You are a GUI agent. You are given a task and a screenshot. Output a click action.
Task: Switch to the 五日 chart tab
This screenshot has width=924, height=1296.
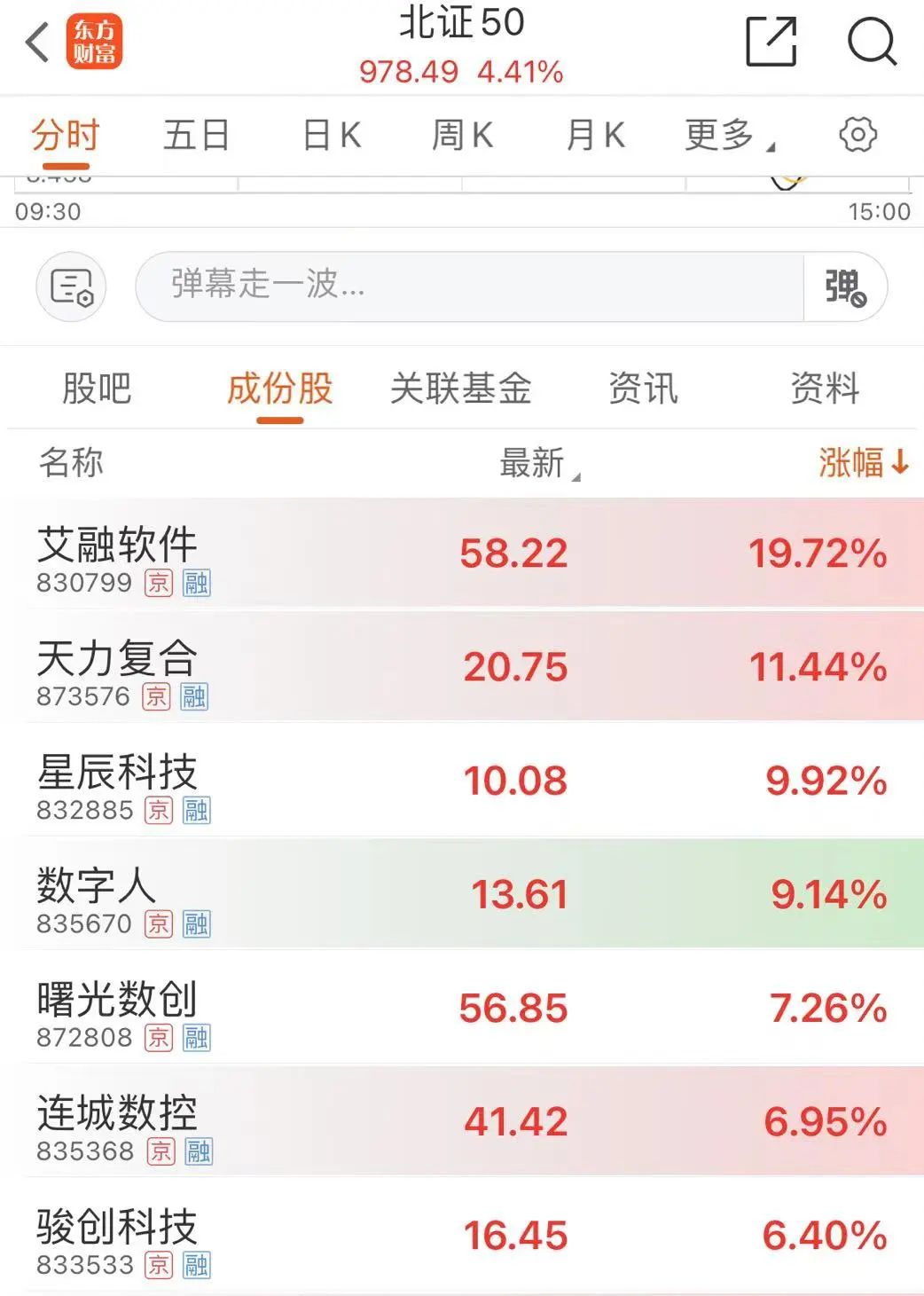(x=196, y=136)
